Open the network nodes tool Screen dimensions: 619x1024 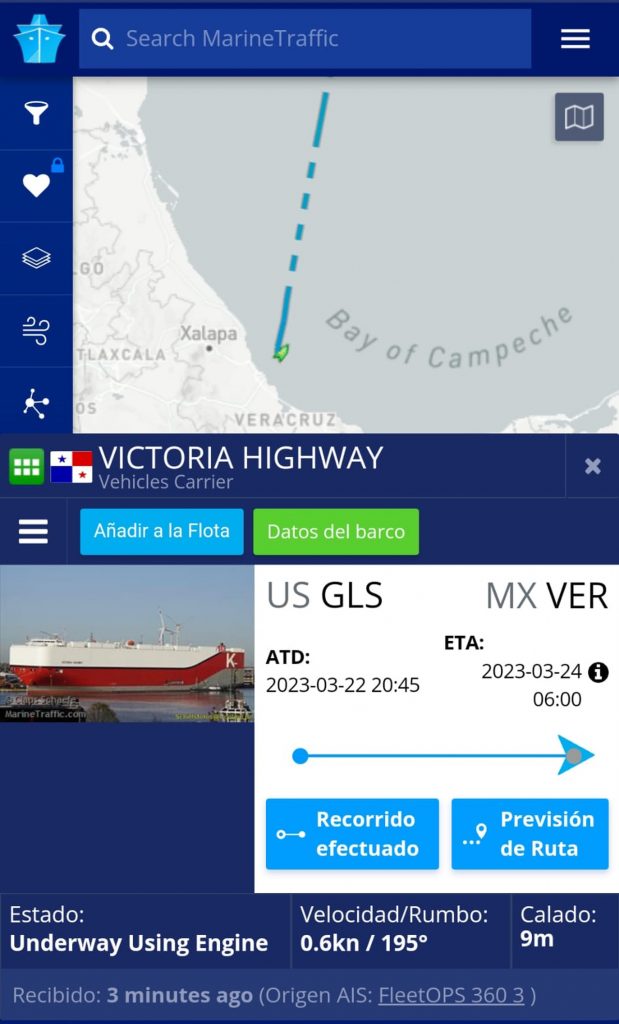[x=36, y=403]
